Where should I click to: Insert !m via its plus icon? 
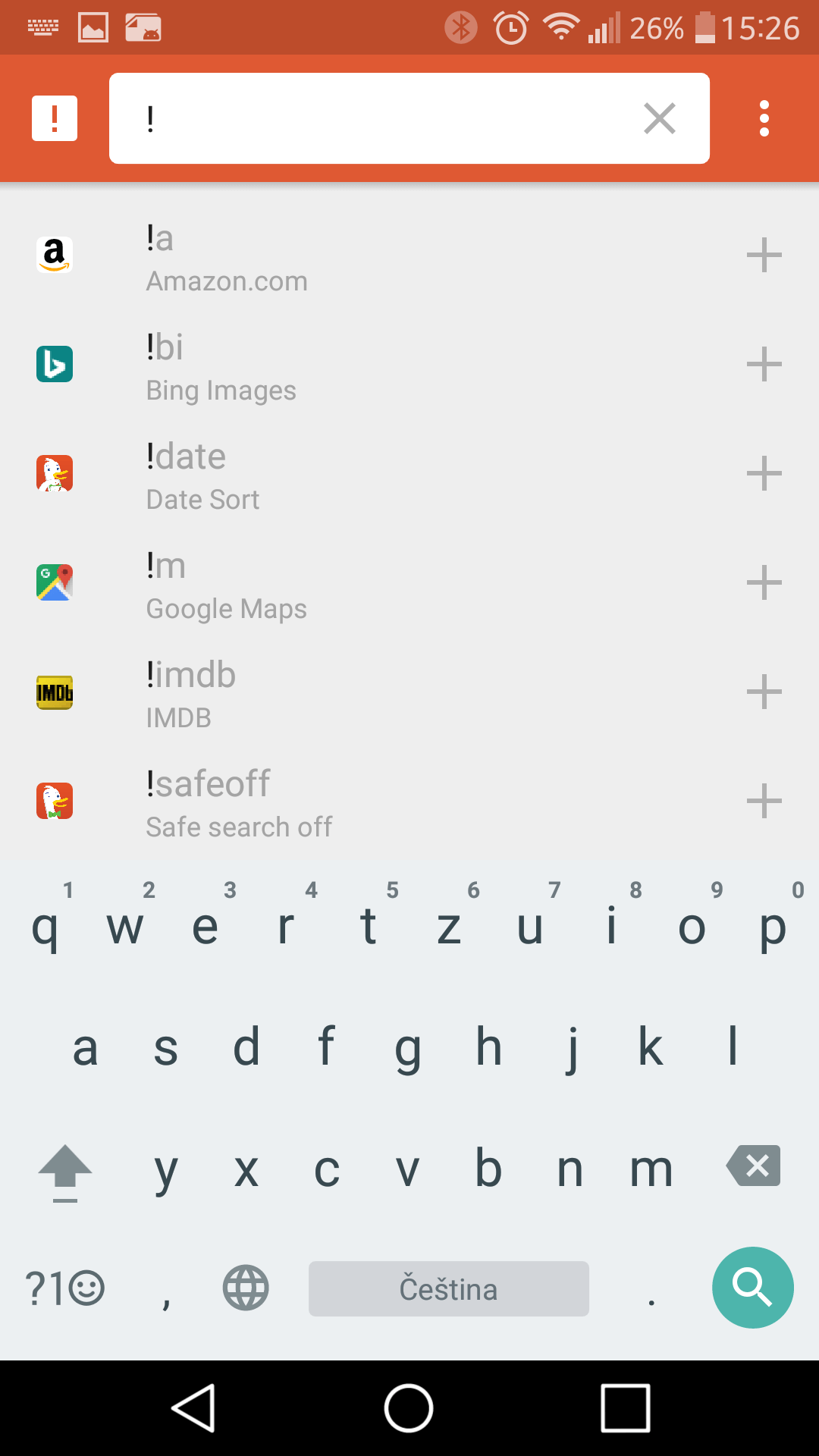[x=764, y=582]
